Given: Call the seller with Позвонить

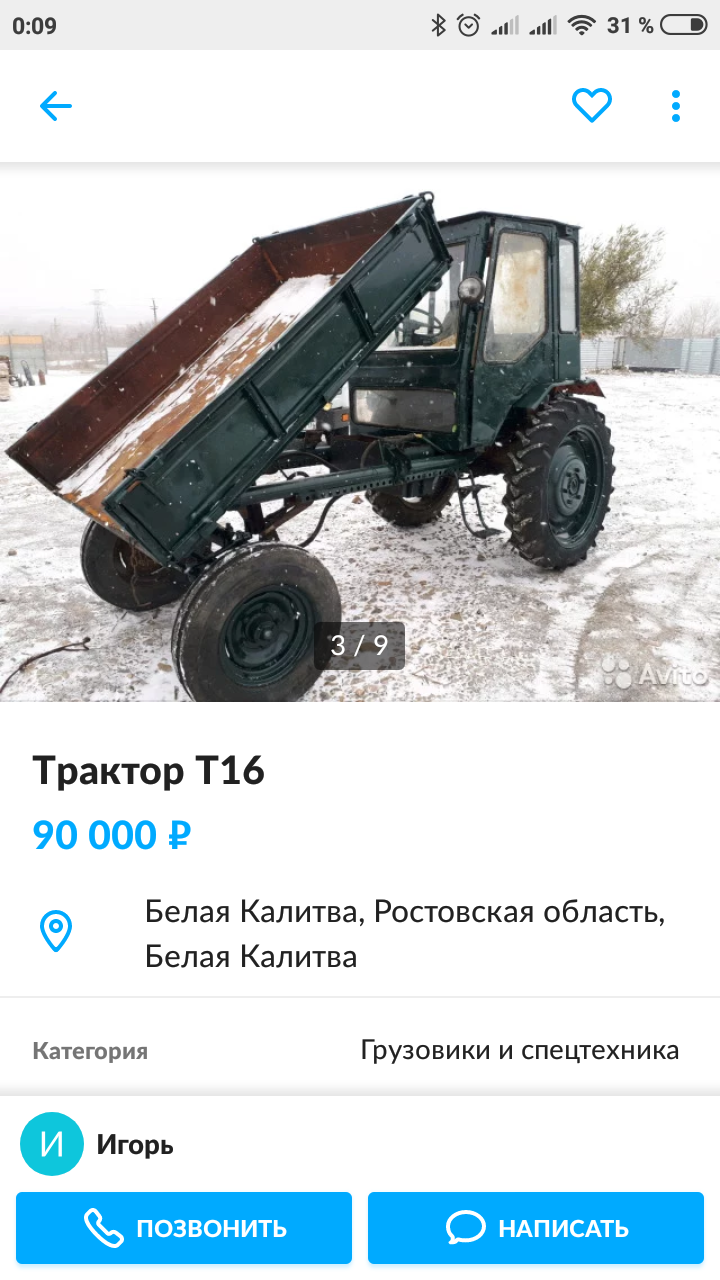Looking at the screenshot, I should [x=184, y=1228].
